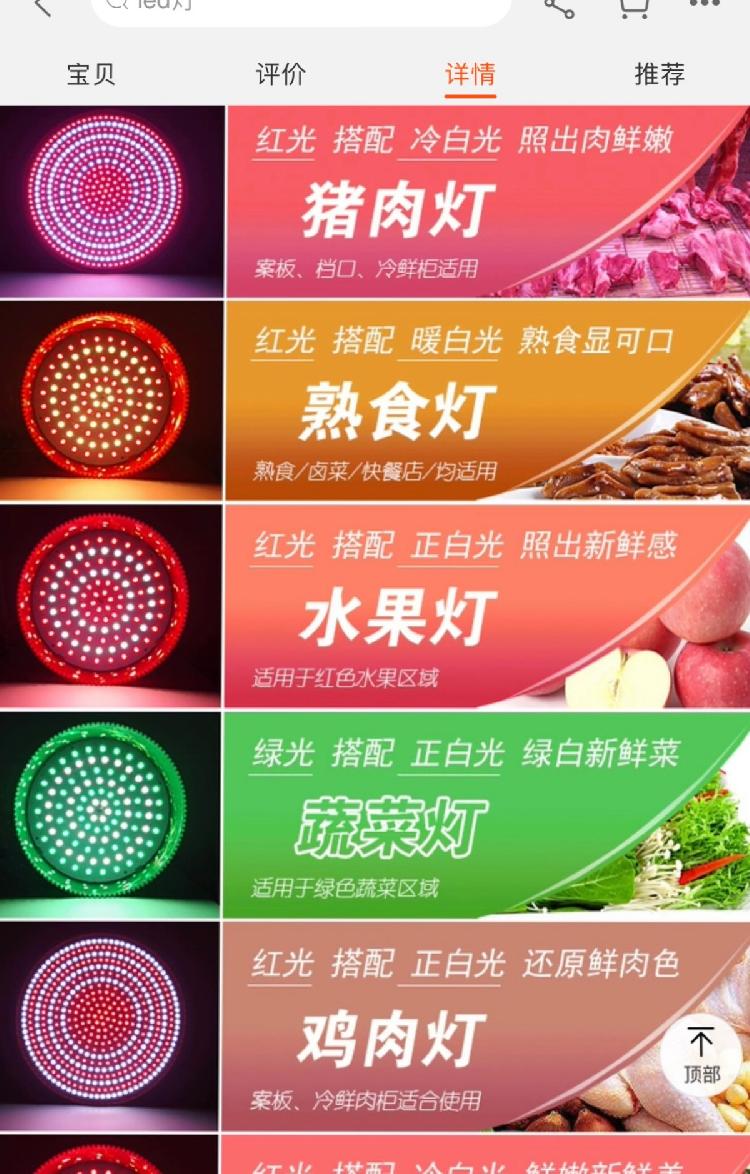Image resolution: width=750 pixels, height=1174 pixels.
Task: Open the shopping cart
Action: pyautogui.click(x=632, y=7)
